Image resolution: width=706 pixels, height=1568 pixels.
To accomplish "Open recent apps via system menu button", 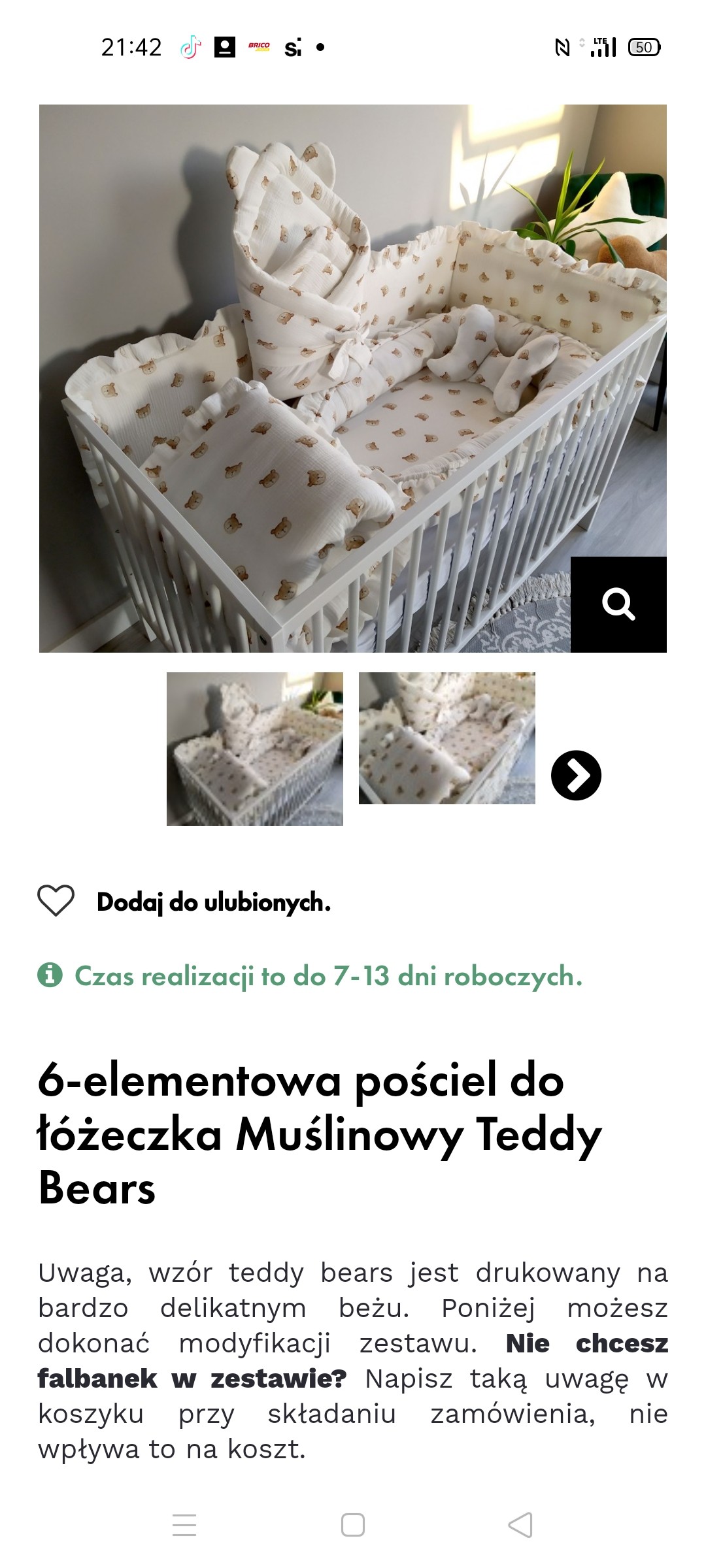I will pyautogui.click(x=184, y=1526).
